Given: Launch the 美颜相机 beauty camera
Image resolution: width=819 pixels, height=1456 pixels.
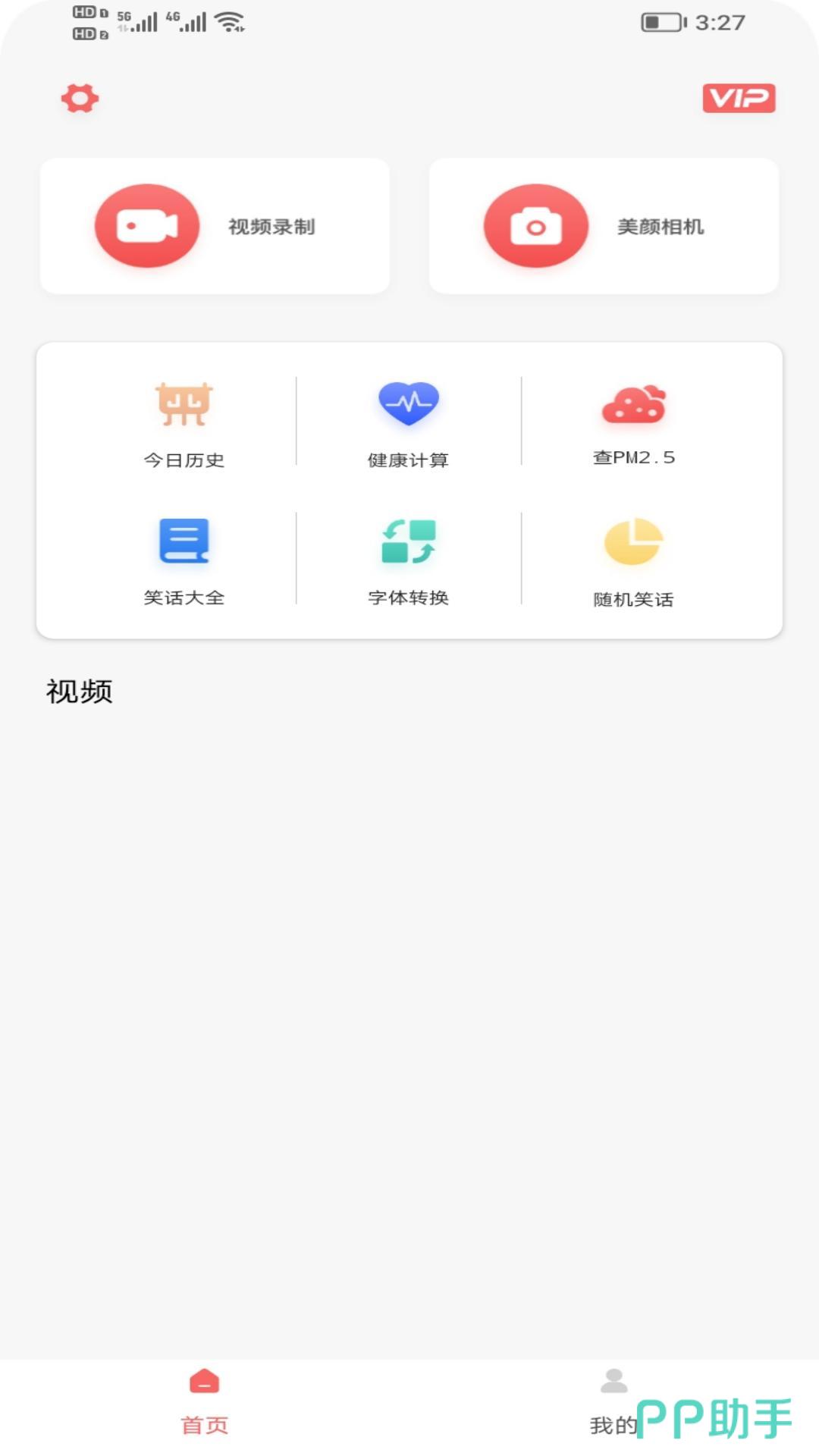Looking at the screenshot, I should pos(604,226).
